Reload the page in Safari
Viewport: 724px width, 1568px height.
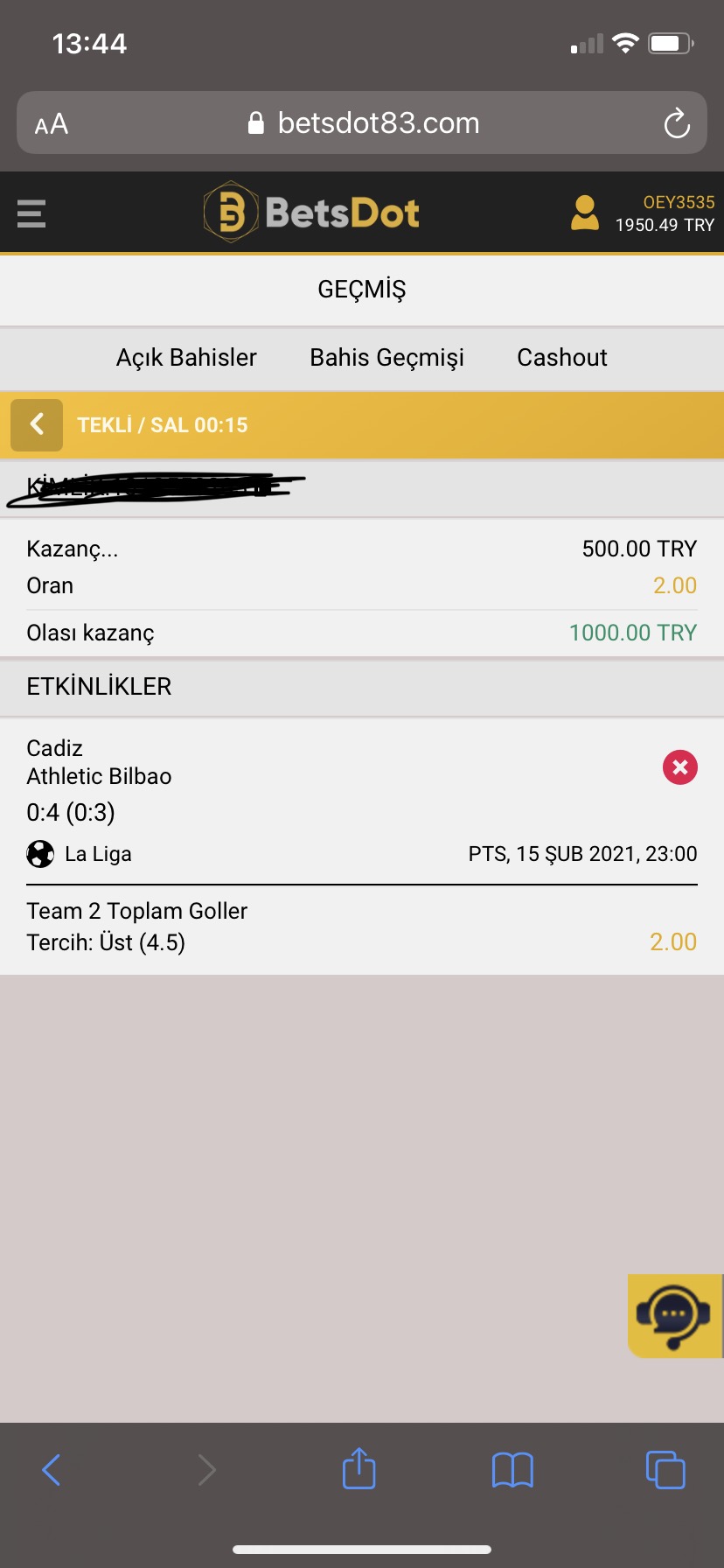point(677,123)
